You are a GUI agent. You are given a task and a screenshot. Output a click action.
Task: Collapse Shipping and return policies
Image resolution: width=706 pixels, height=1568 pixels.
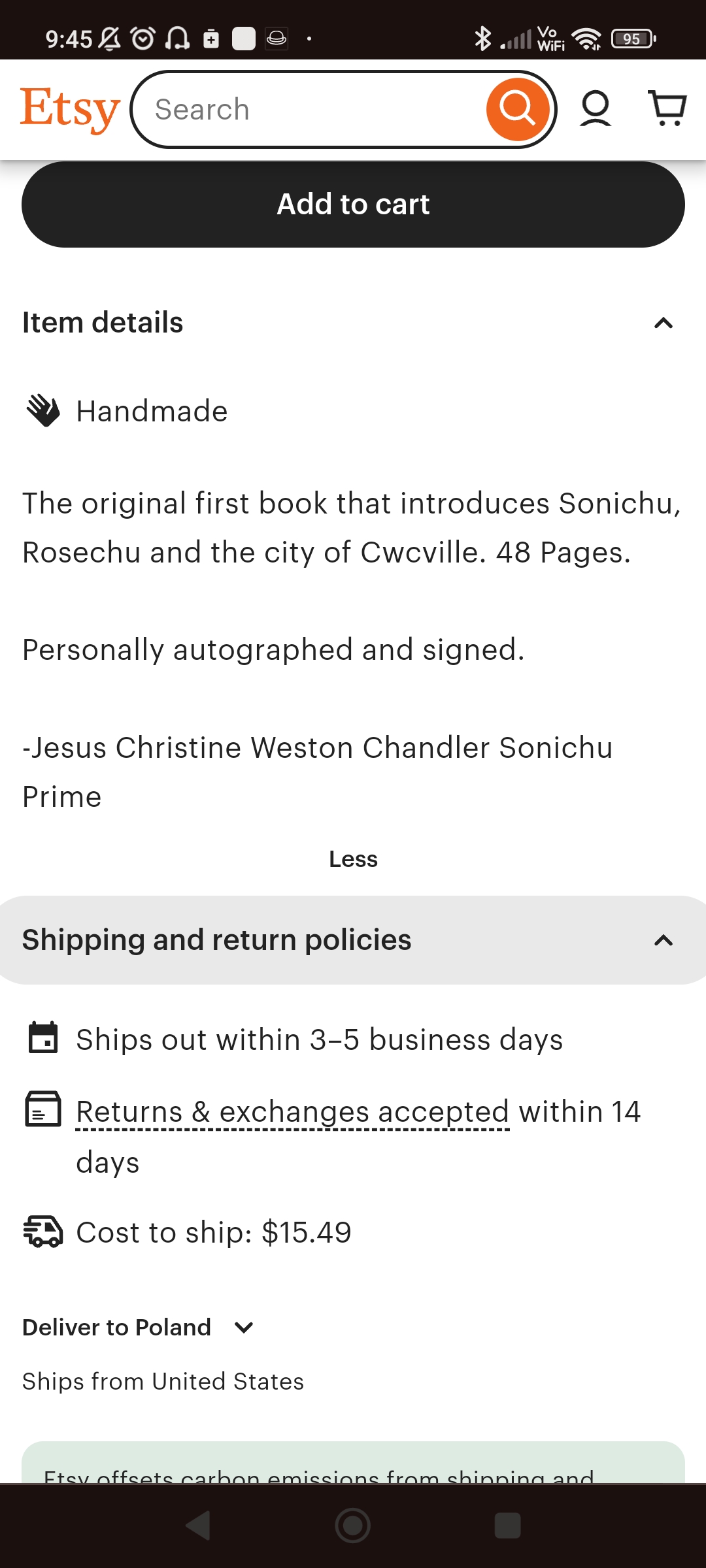pyautogui.click(x=353, y=940)
